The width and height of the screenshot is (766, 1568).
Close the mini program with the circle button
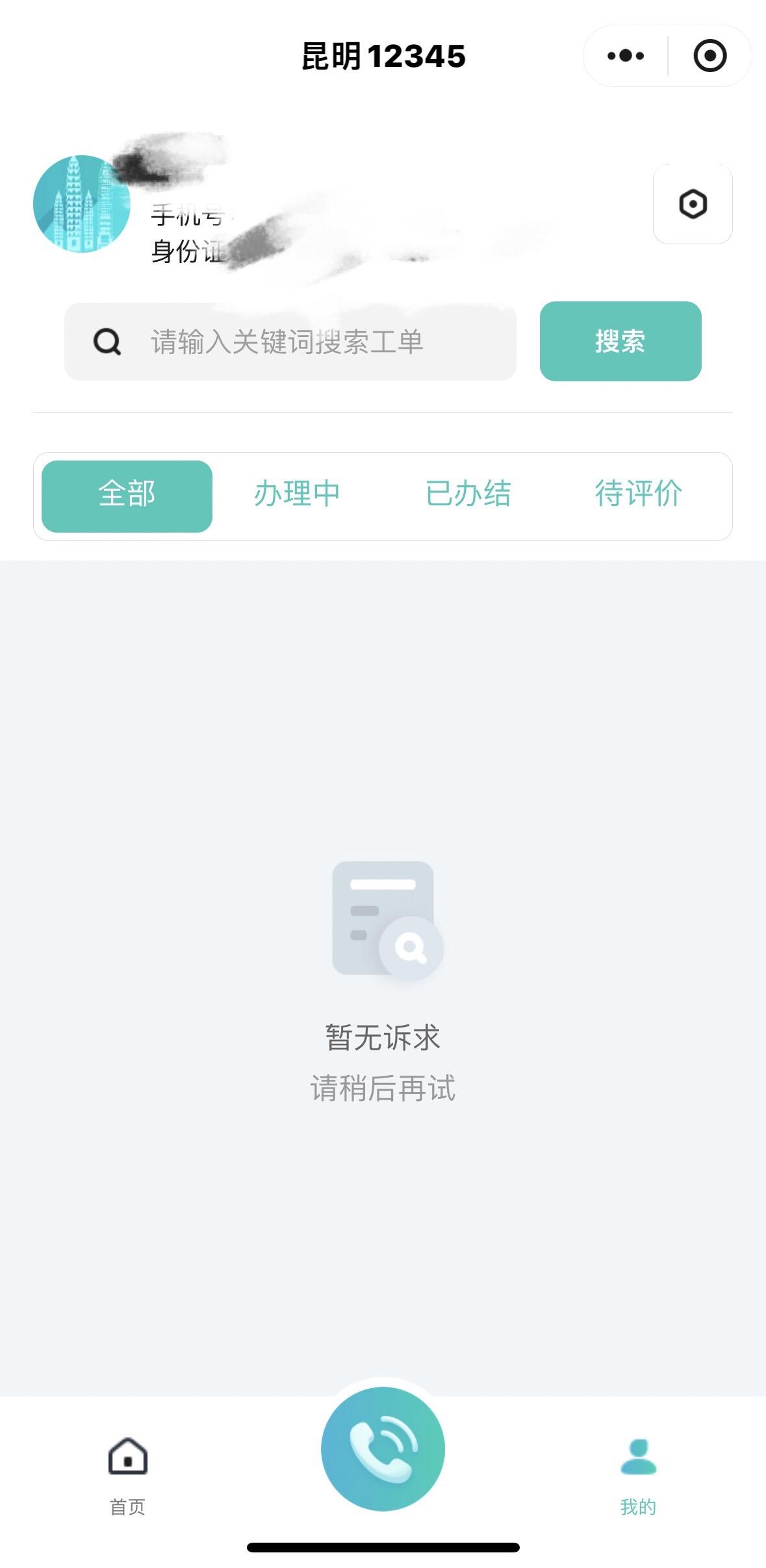(709, 56)
